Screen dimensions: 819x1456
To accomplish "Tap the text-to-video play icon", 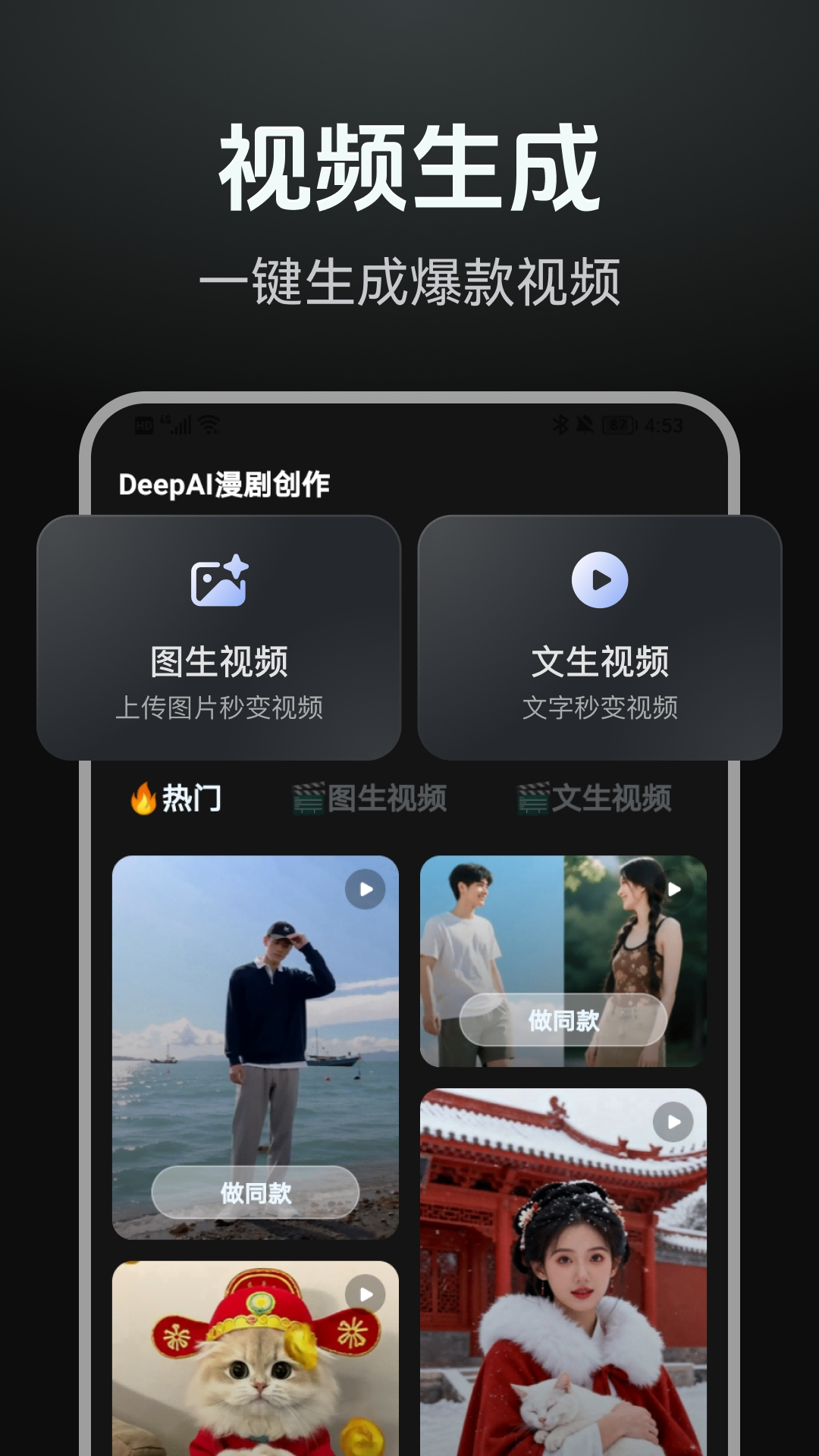I will pos(601,580).
